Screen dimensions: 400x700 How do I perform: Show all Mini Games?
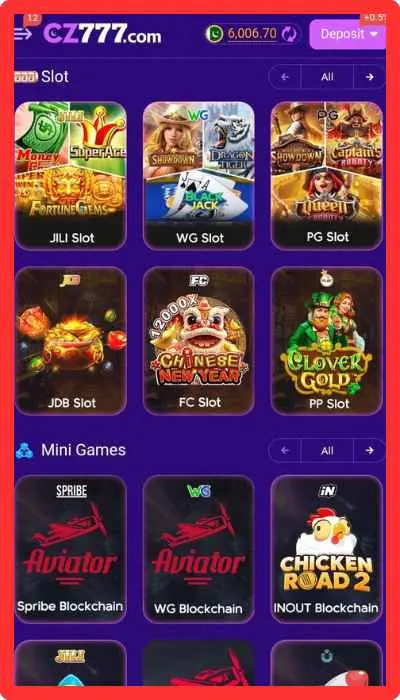tap(327, 450)
